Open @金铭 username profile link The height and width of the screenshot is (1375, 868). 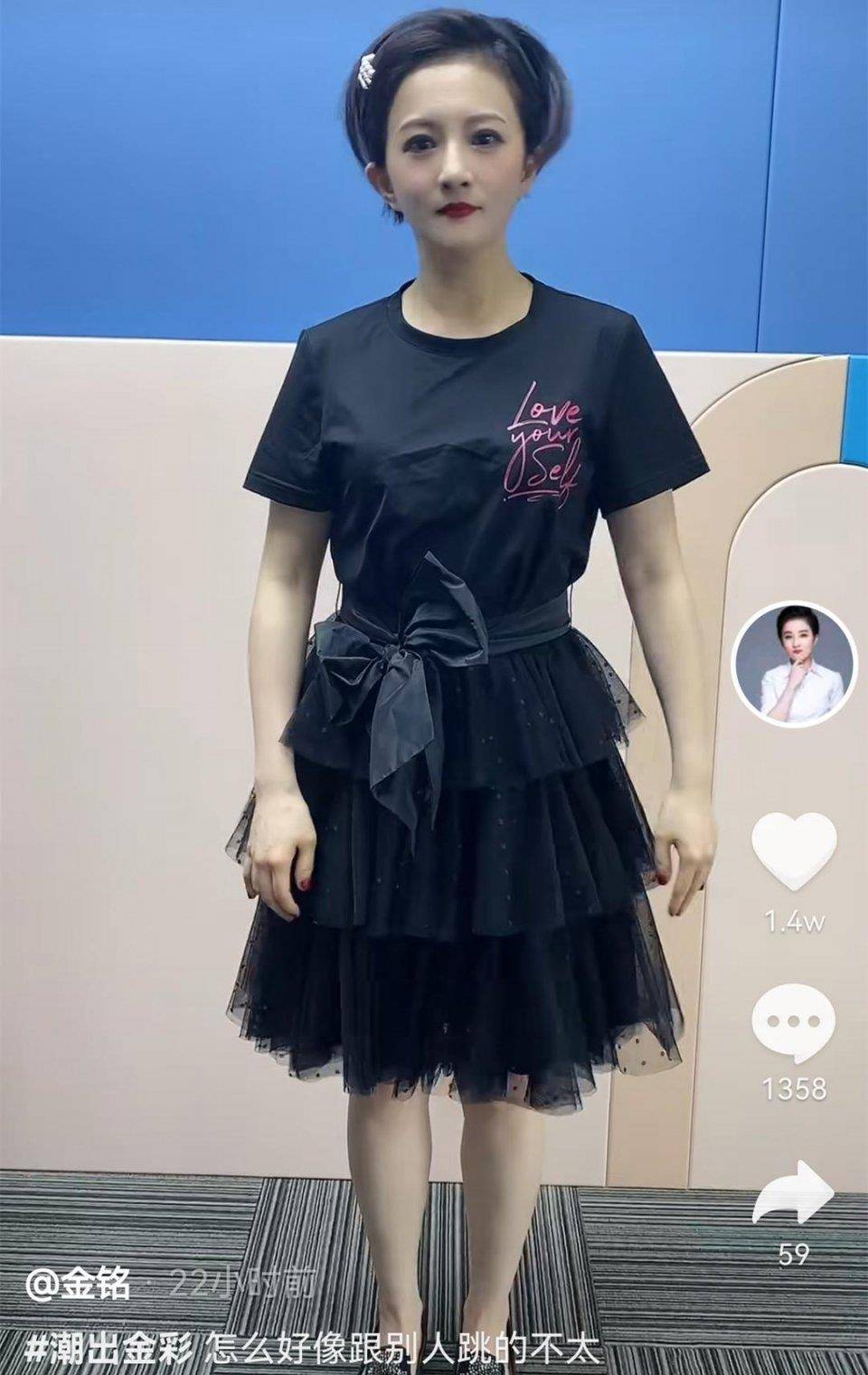point(78,1284)
